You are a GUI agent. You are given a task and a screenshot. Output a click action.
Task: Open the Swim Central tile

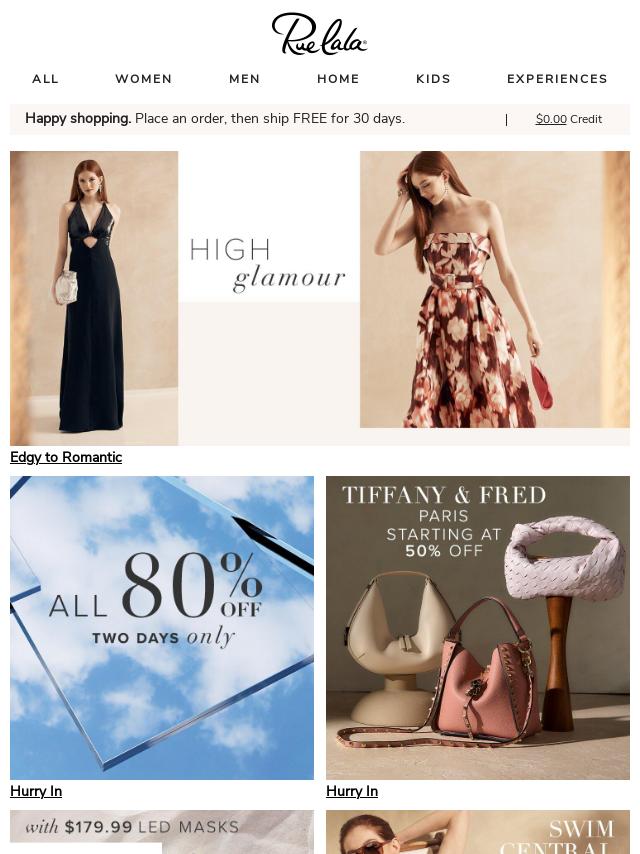coord(478,832)
